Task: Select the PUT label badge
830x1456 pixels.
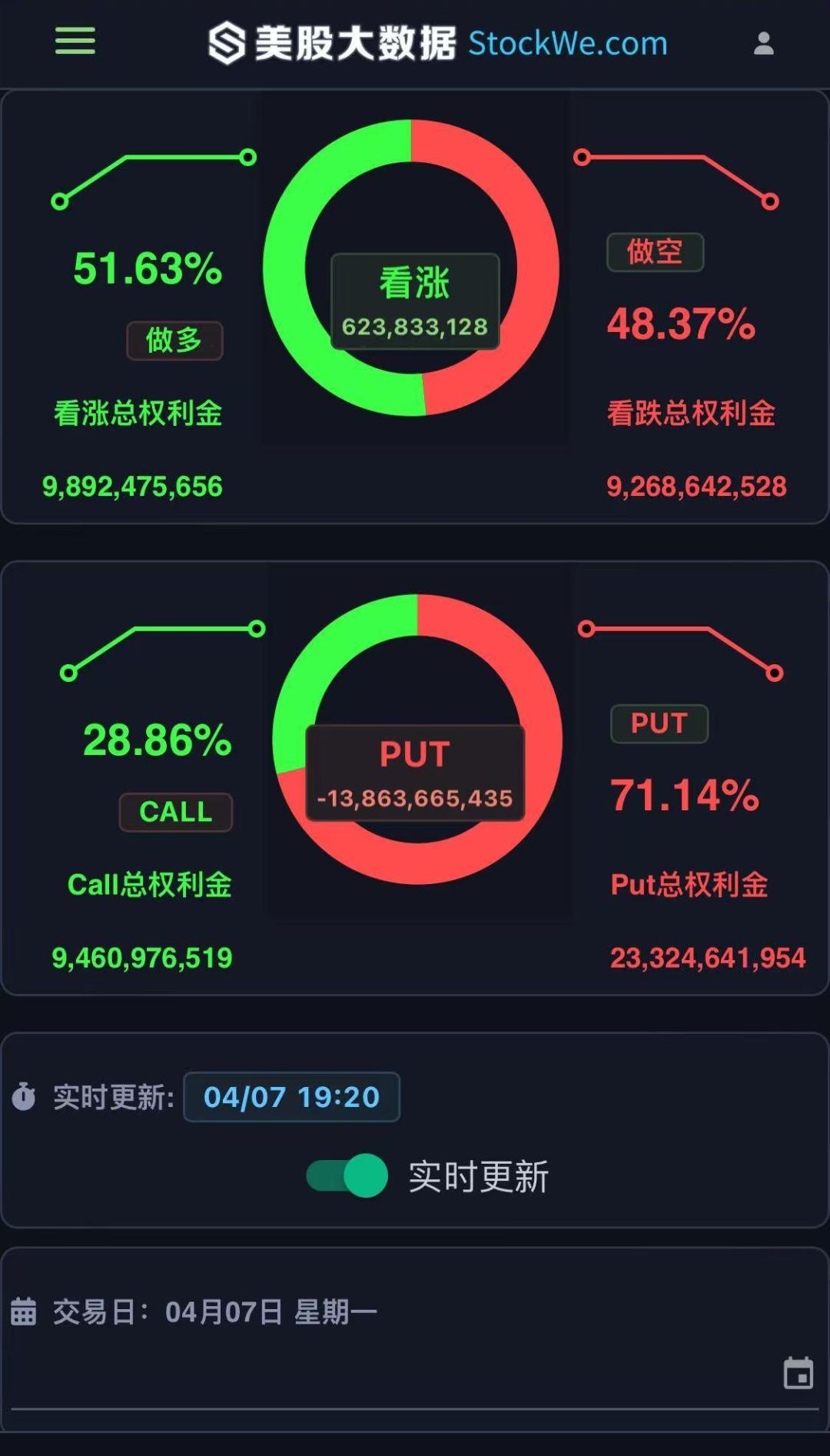Action: tap(658, 723)
